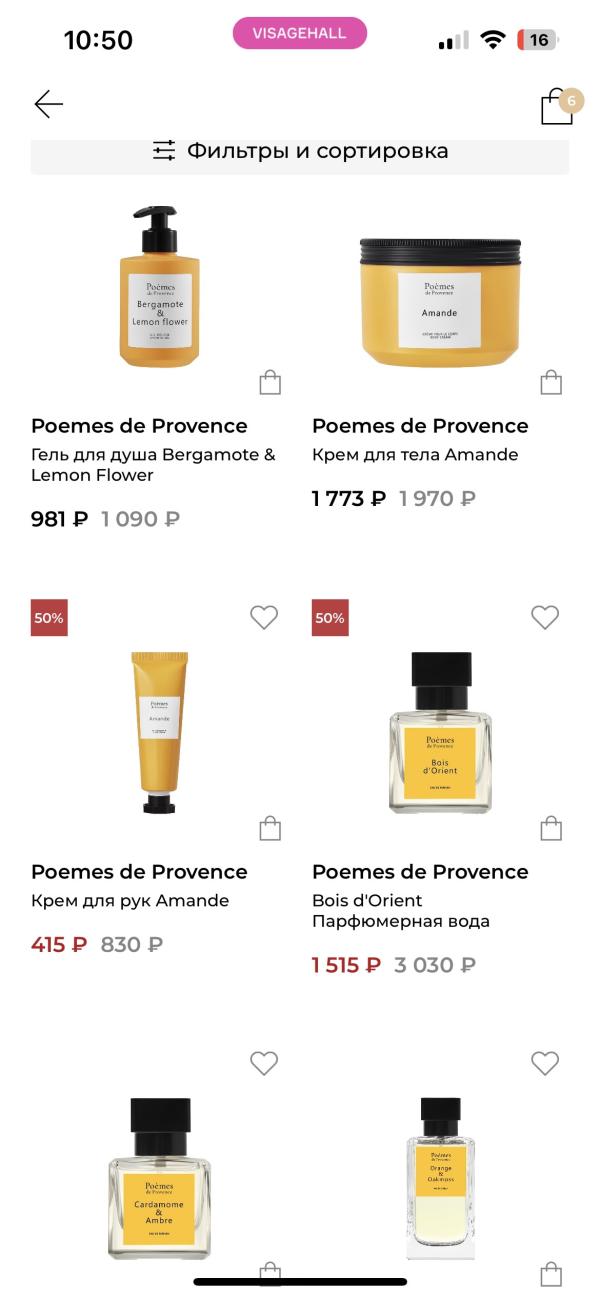Open Фильтры и сортировка

click(300, 152)
